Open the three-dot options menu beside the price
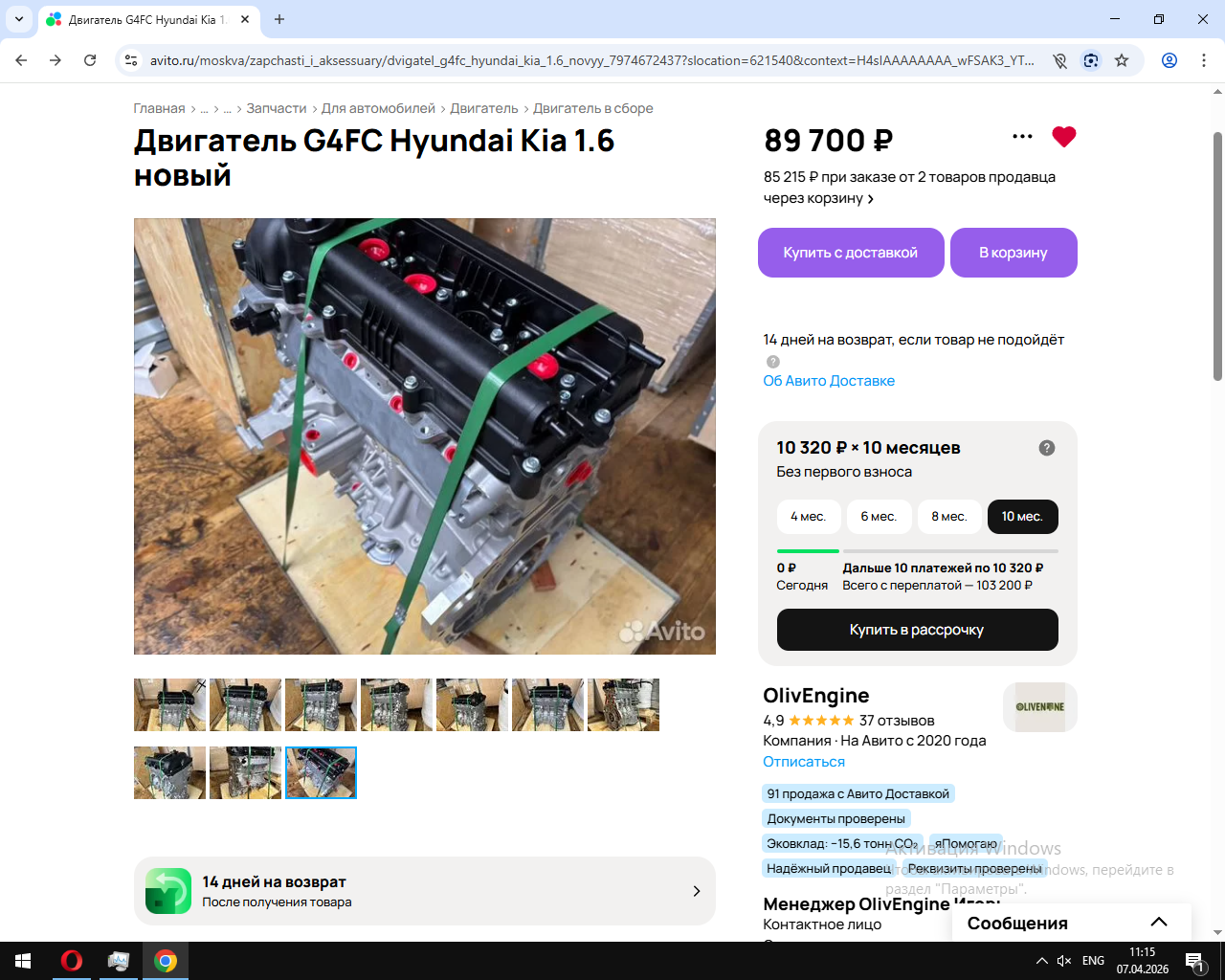The height and width of the screenshot is (980, 1225). coord(1022,137)
